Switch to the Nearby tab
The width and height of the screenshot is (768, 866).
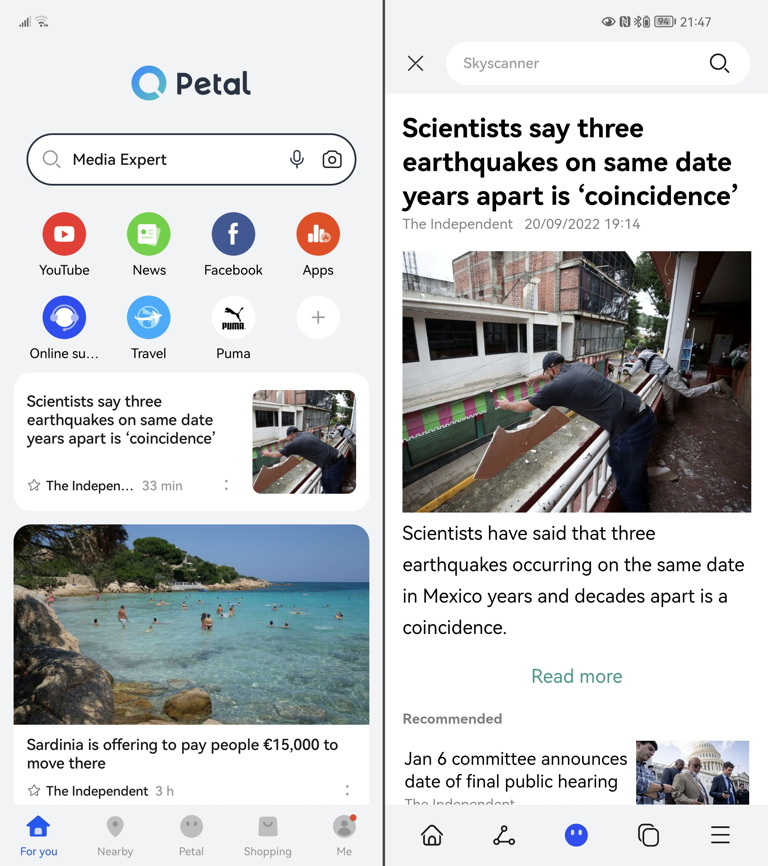pyautogui.click(x=115, y=836)
